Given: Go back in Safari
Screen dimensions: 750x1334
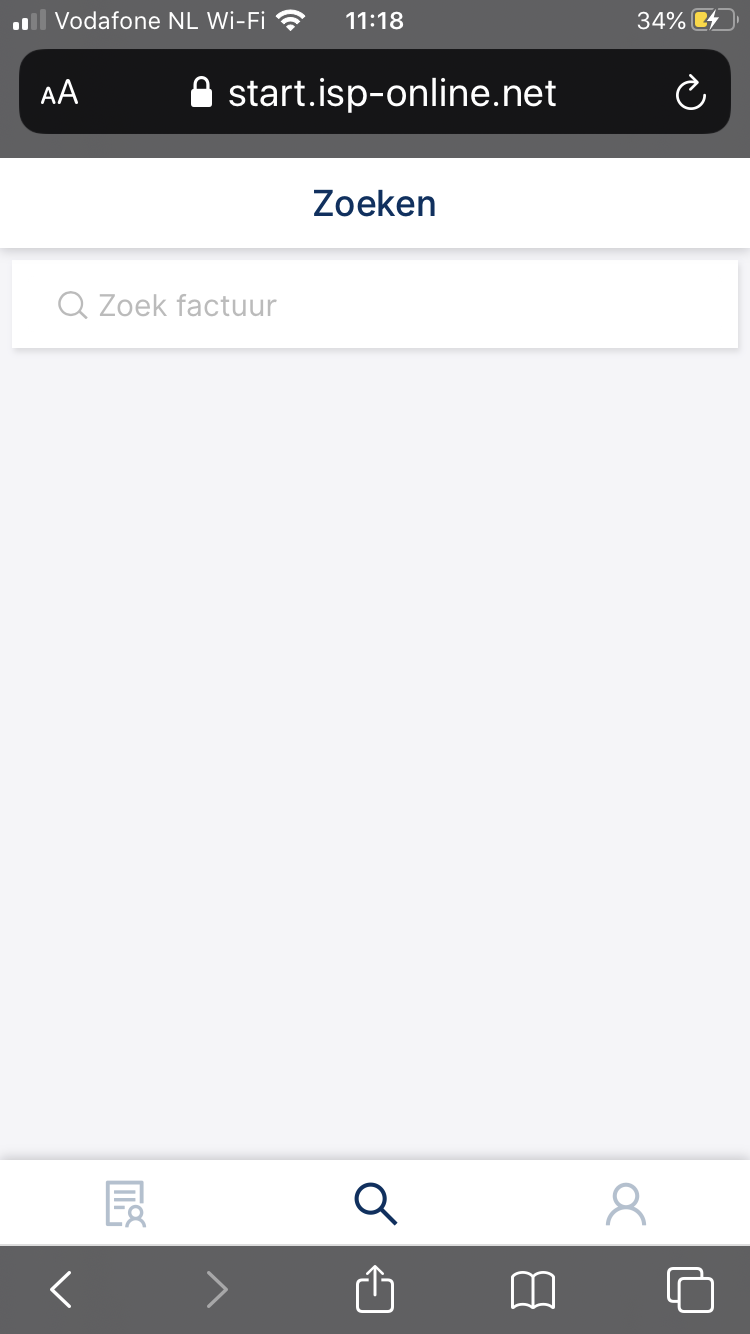Looking at the screenshot, I should (x=61, y=1289).
